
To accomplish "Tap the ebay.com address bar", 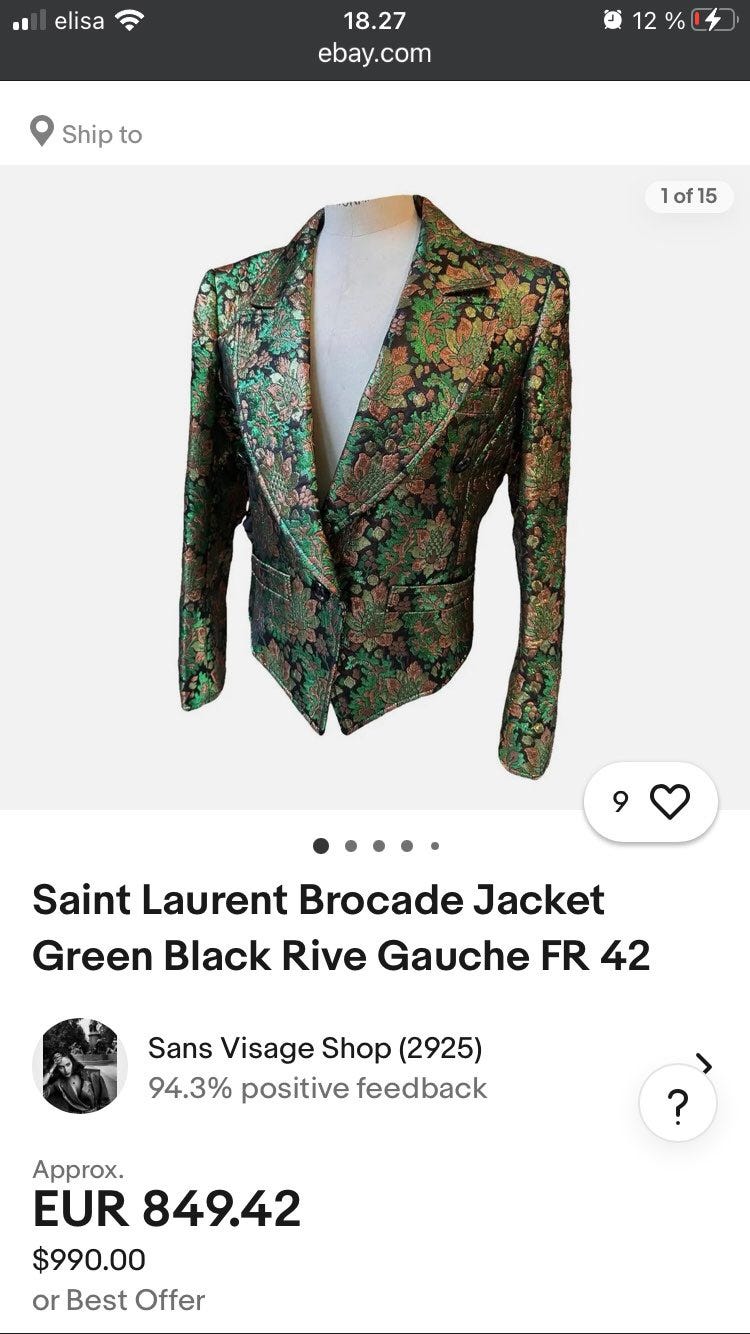I will point(375,54).
